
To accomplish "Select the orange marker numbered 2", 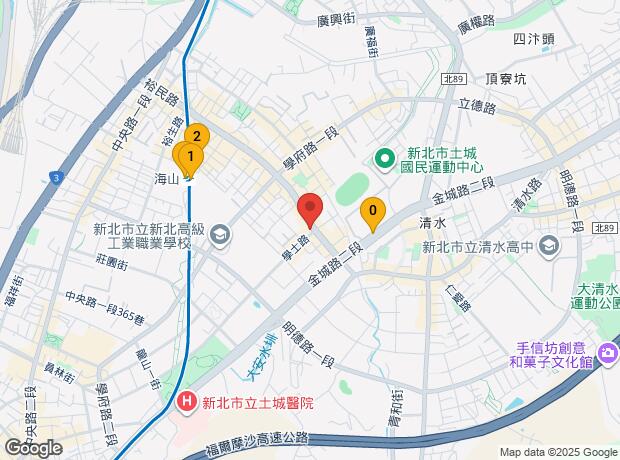I will (x=197, y=138).
